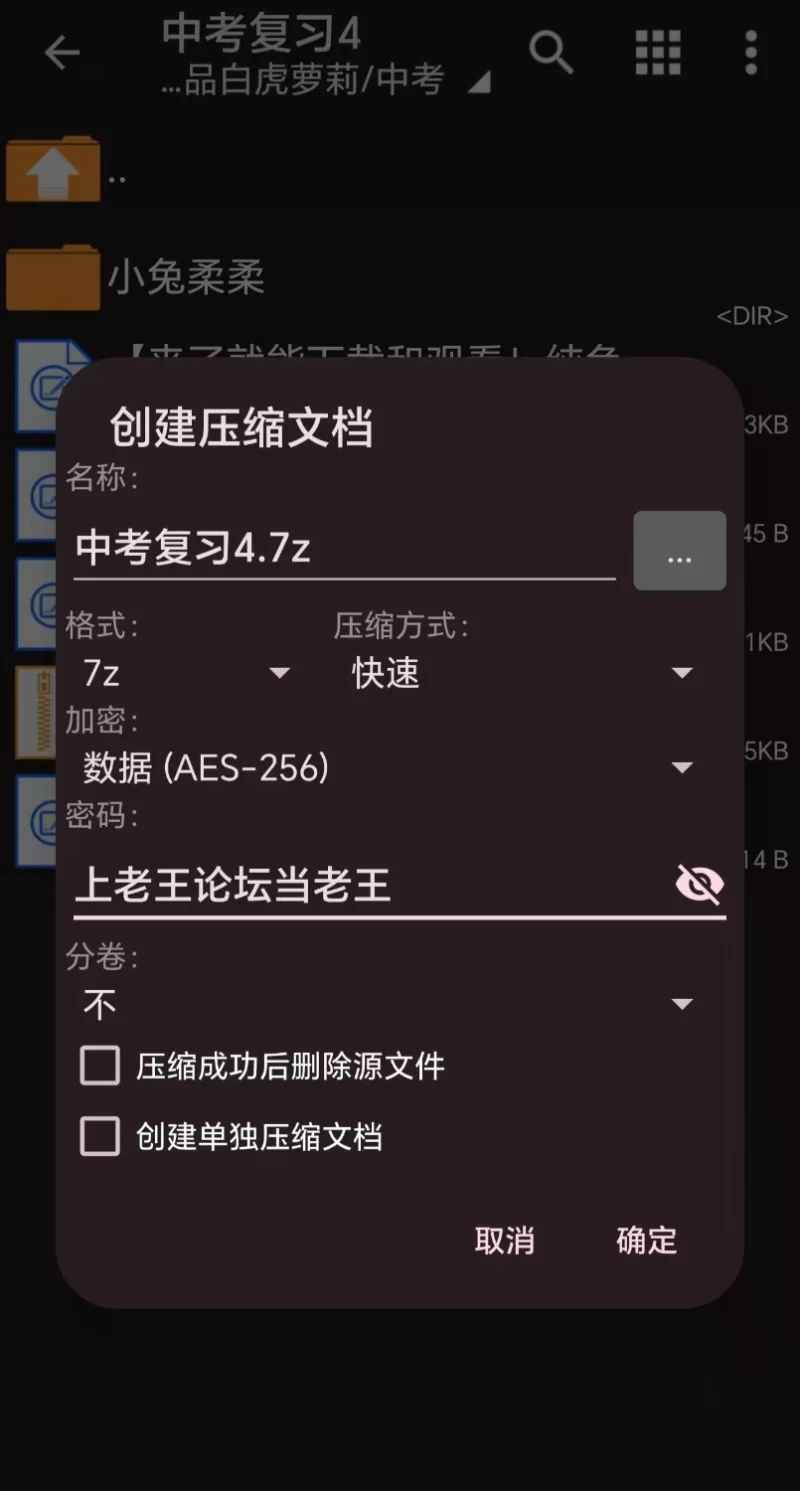Check 压缩成功后删除源文件 checkbox

(x=100, y=1066)
